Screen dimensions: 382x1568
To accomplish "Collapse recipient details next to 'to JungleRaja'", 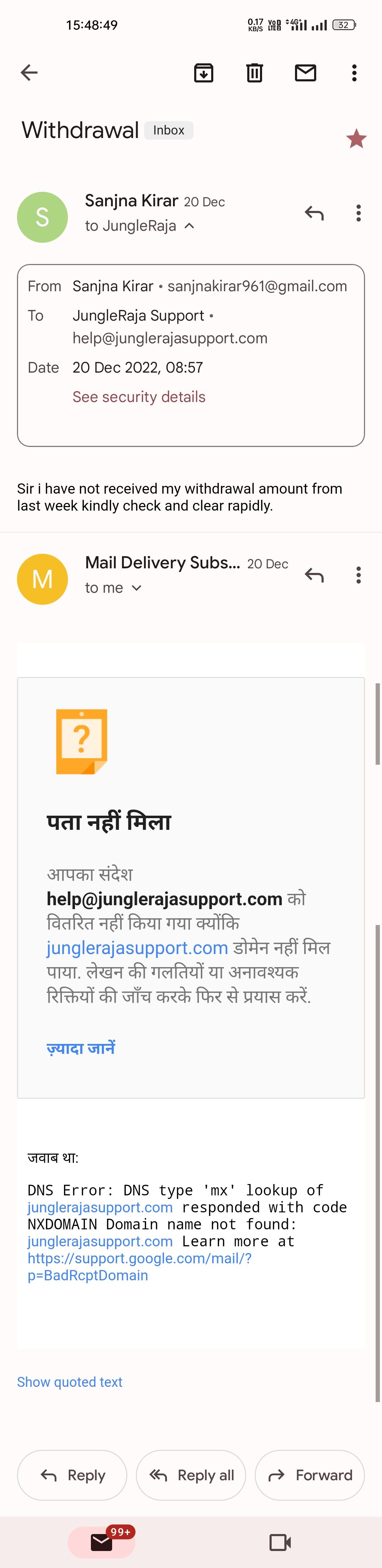I will point(189,226).
